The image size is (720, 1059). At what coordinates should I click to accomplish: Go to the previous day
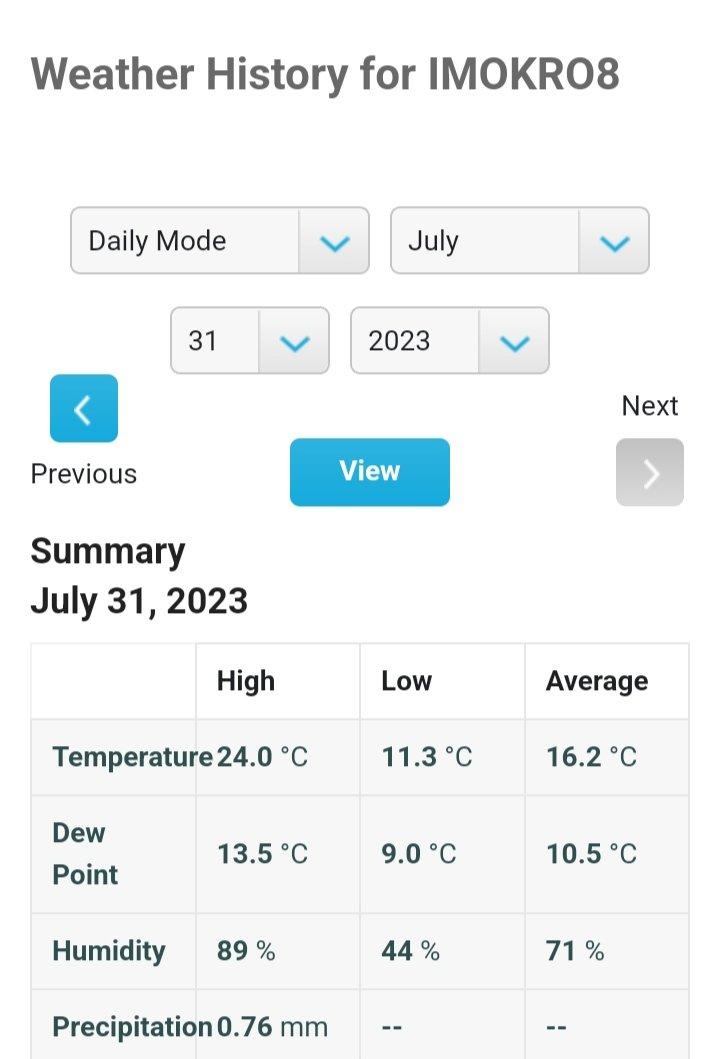84,408
